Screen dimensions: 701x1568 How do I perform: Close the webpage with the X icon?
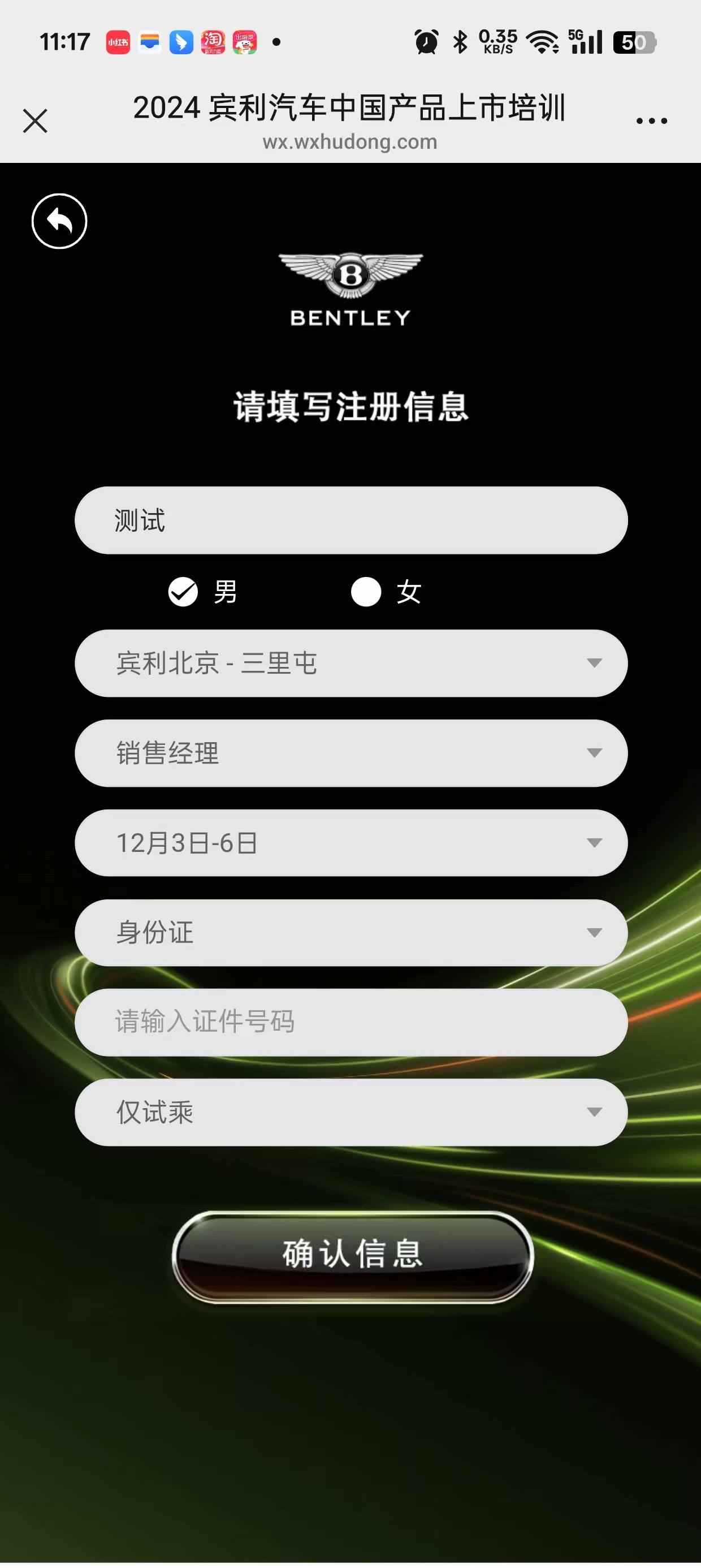34,120
